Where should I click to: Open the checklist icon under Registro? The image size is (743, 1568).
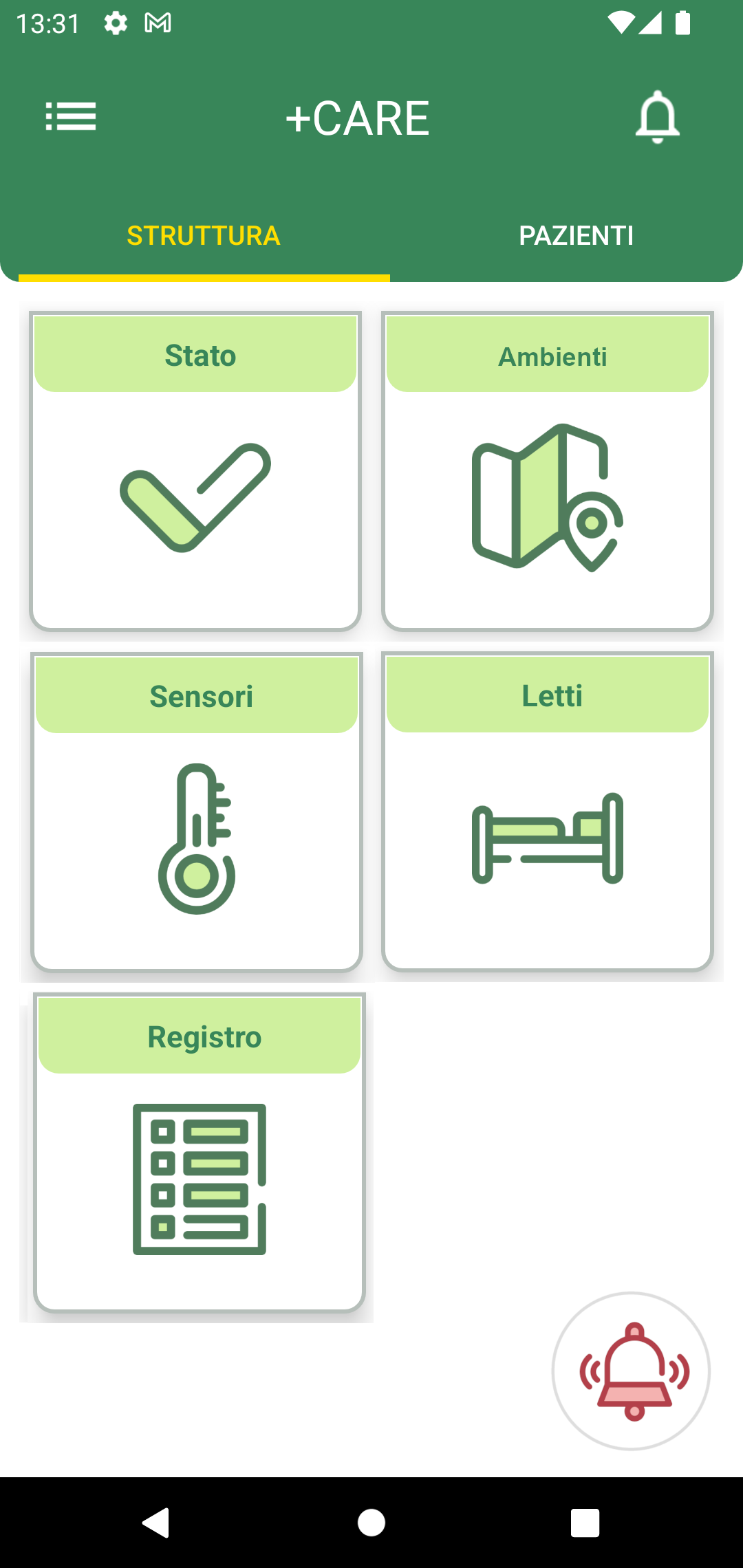[200, 1177]
